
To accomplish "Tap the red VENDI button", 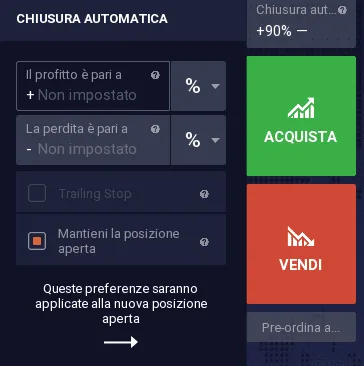I will (301, 244).
